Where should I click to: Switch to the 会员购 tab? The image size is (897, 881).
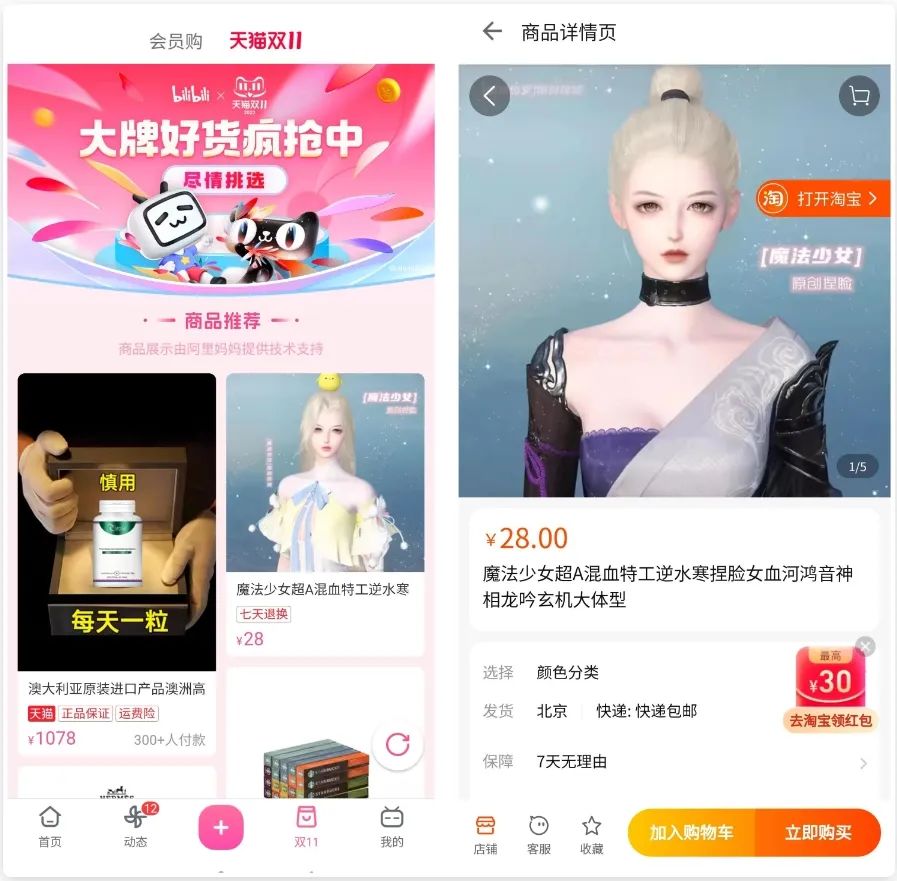[x=176, y=41]
